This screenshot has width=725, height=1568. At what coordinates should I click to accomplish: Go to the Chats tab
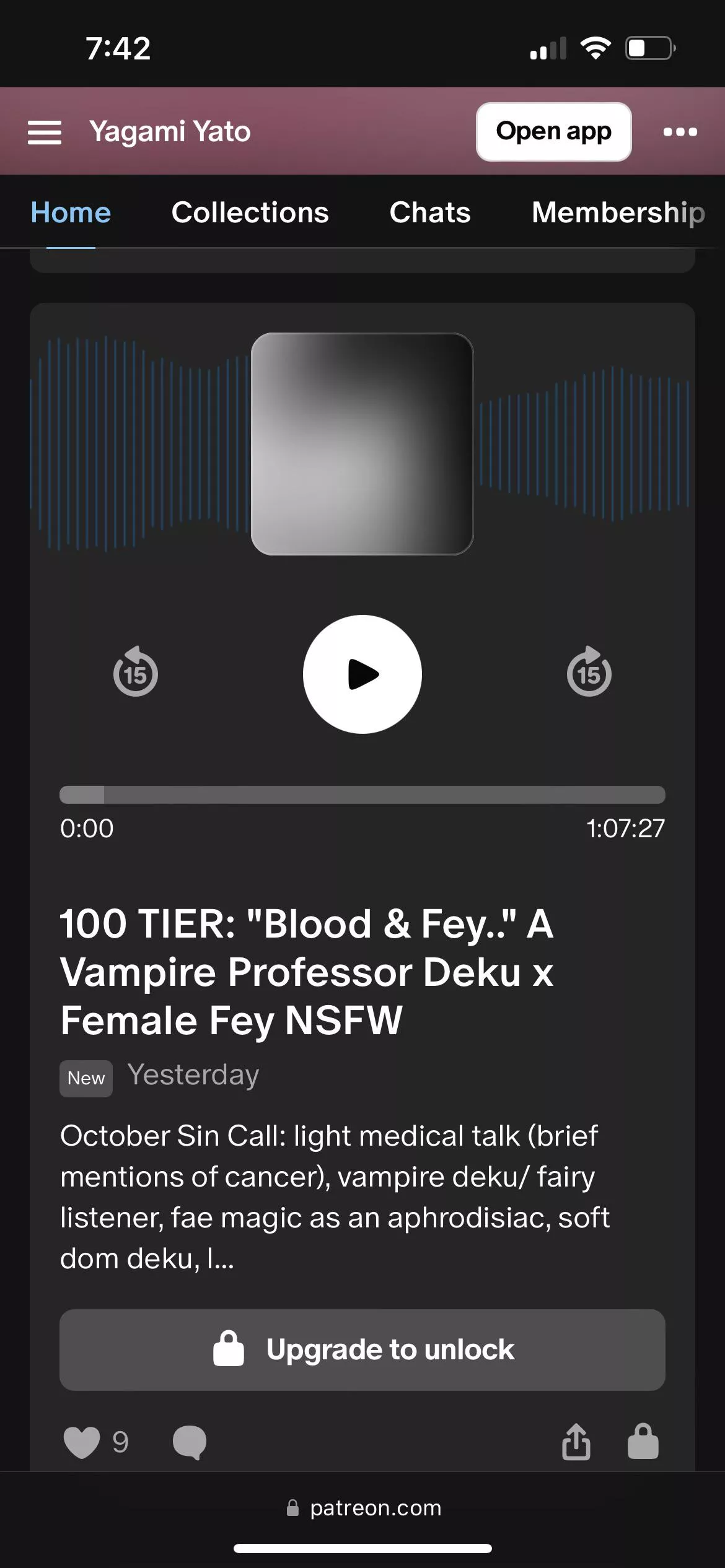click(x=430, y=212)
